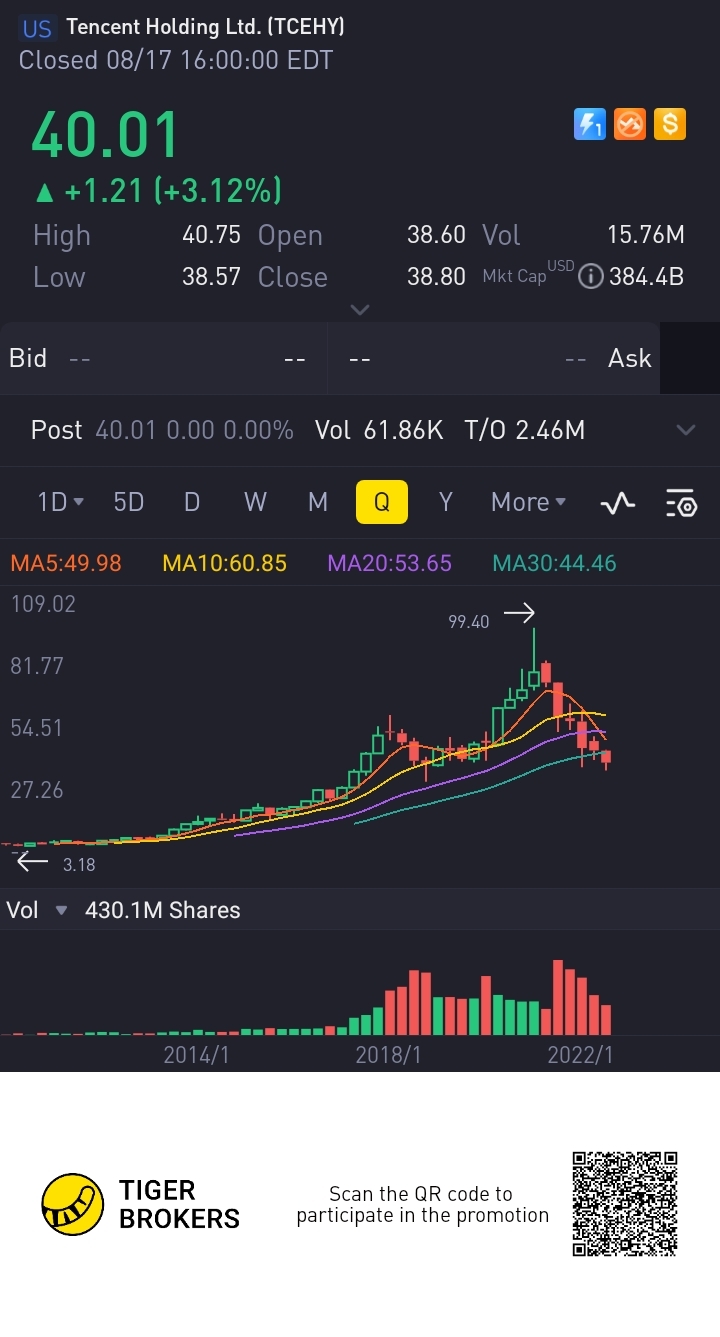Tap the yellow dollar sign badge
The width and height of the screenshot is (720, 1337).
pos(670,125)
